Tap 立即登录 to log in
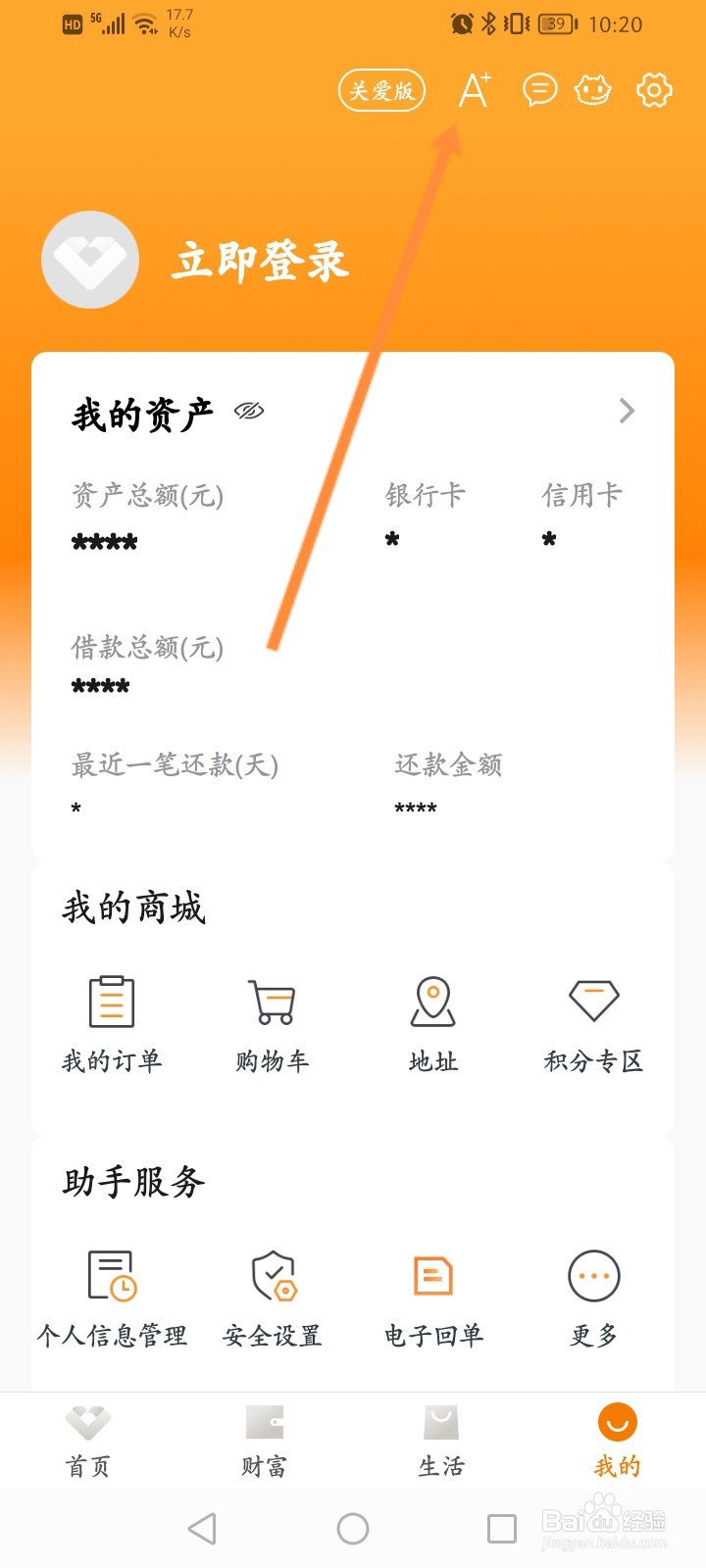Image resolution: width=706 pixels, height=1568 pixels. 259,261
